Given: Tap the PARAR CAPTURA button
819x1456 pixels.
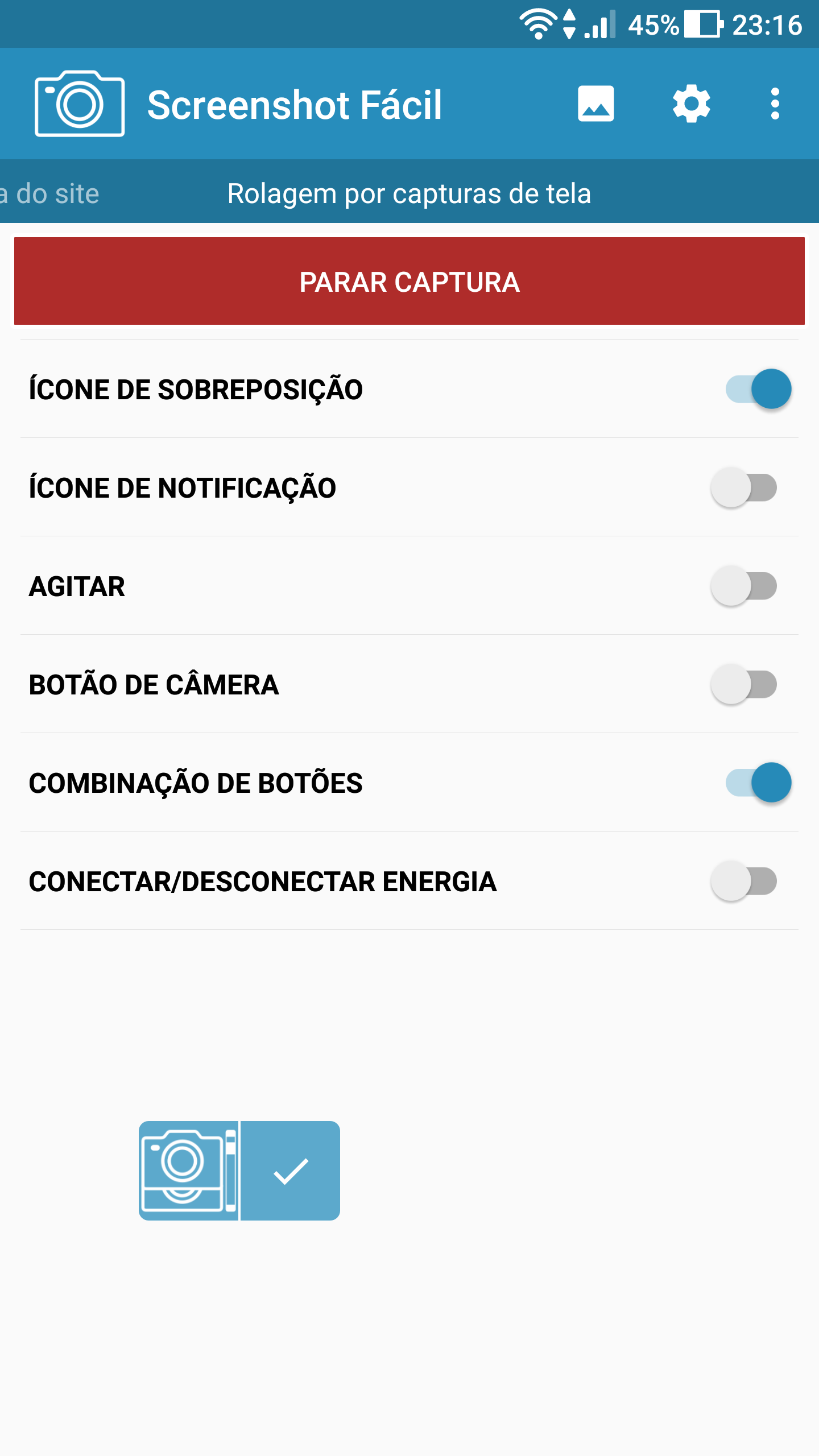Looking at the screenshot, I should (x=409, y=282).
